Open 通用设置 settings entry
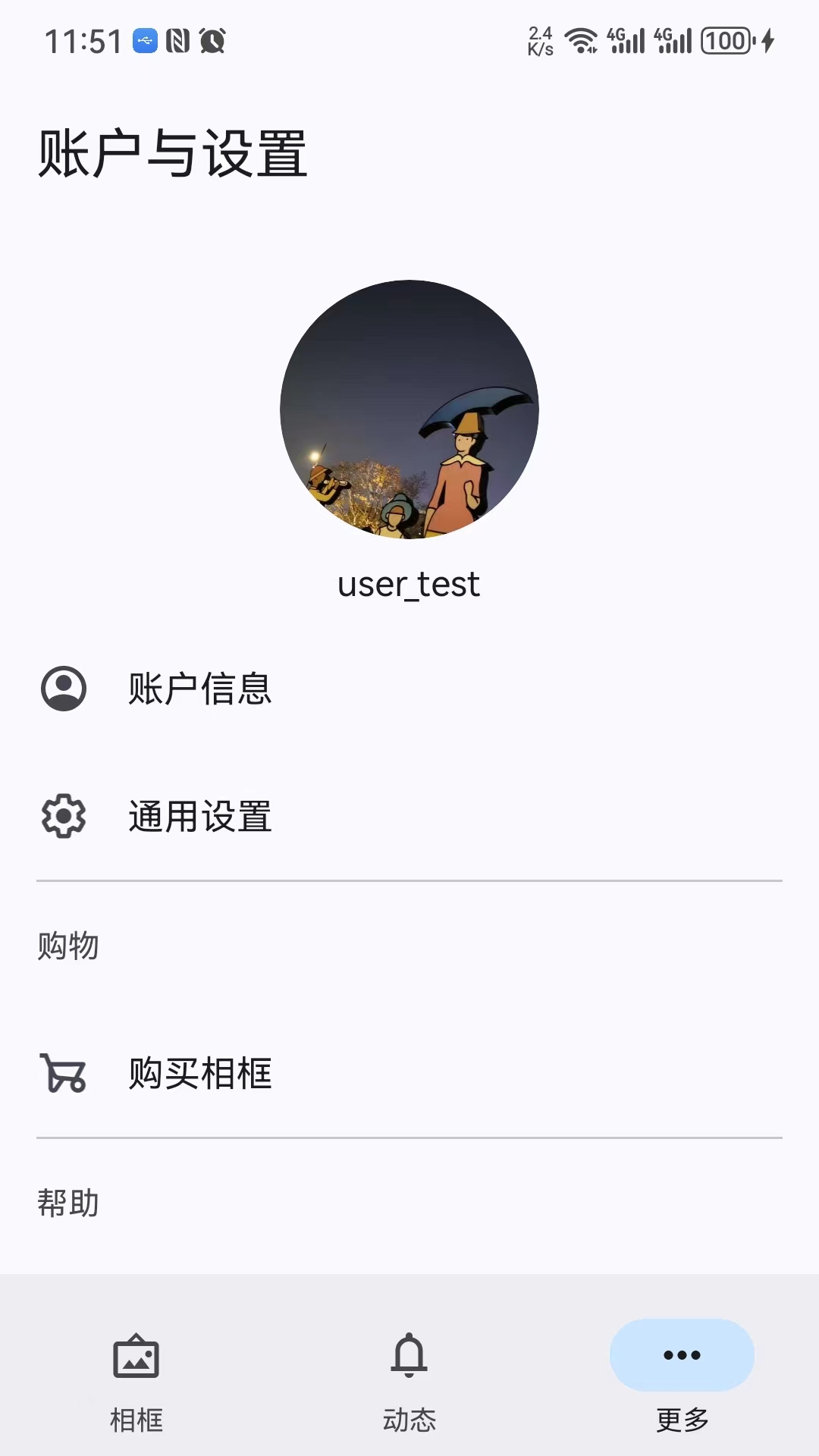 point(200,817)
